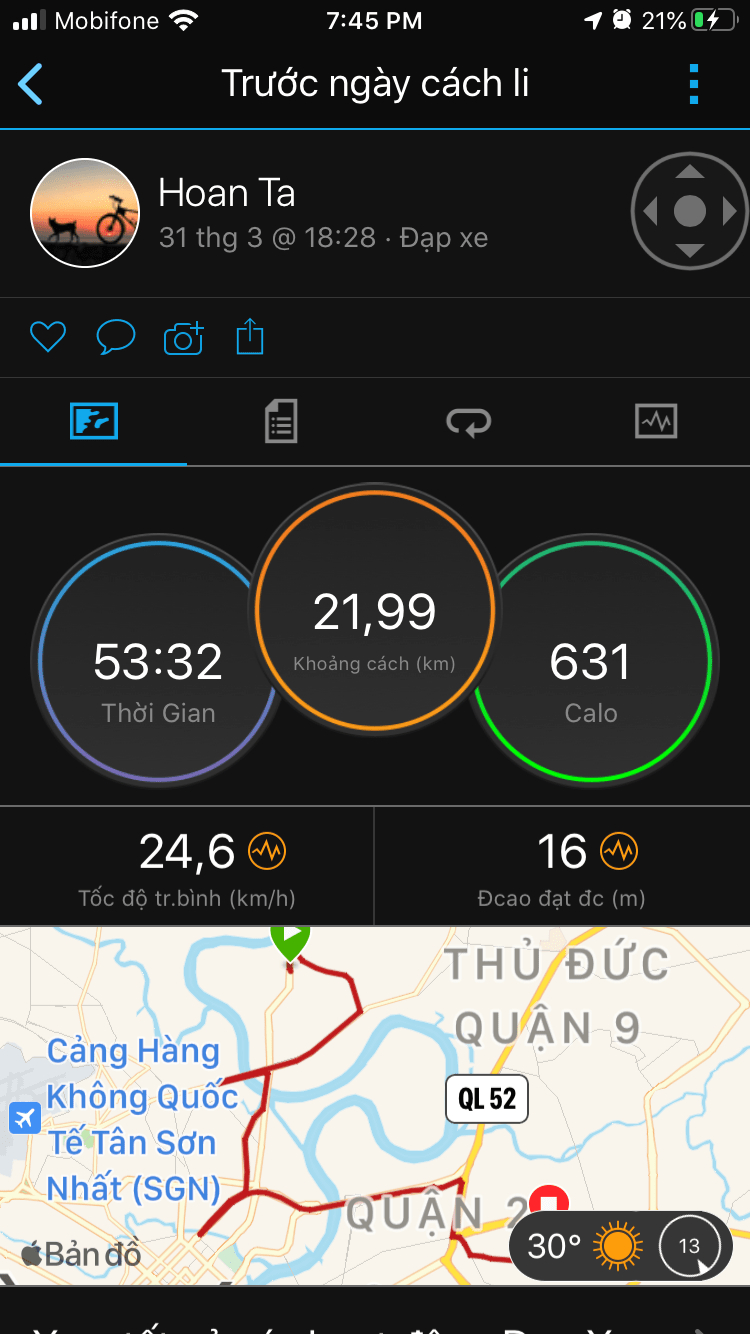Open the three-dot overflow menu
Viewport: 750px width, 1334px height.
pos(694,84)
